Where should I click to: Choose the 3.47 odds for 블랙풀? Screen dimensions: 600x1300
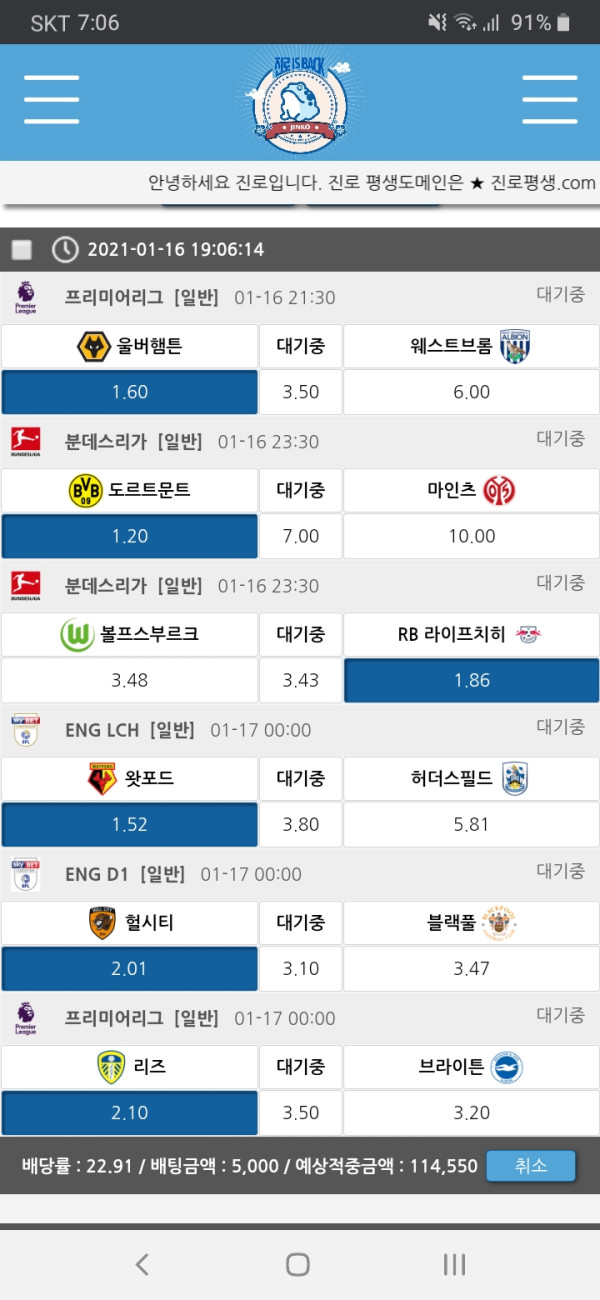pos(471,968)
